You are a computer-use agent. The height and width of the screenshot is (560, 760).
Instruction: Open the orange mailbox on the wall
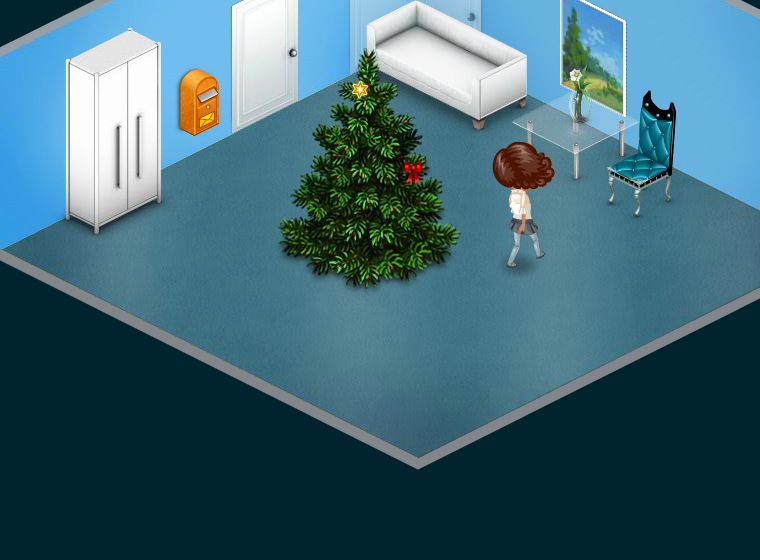199,103
